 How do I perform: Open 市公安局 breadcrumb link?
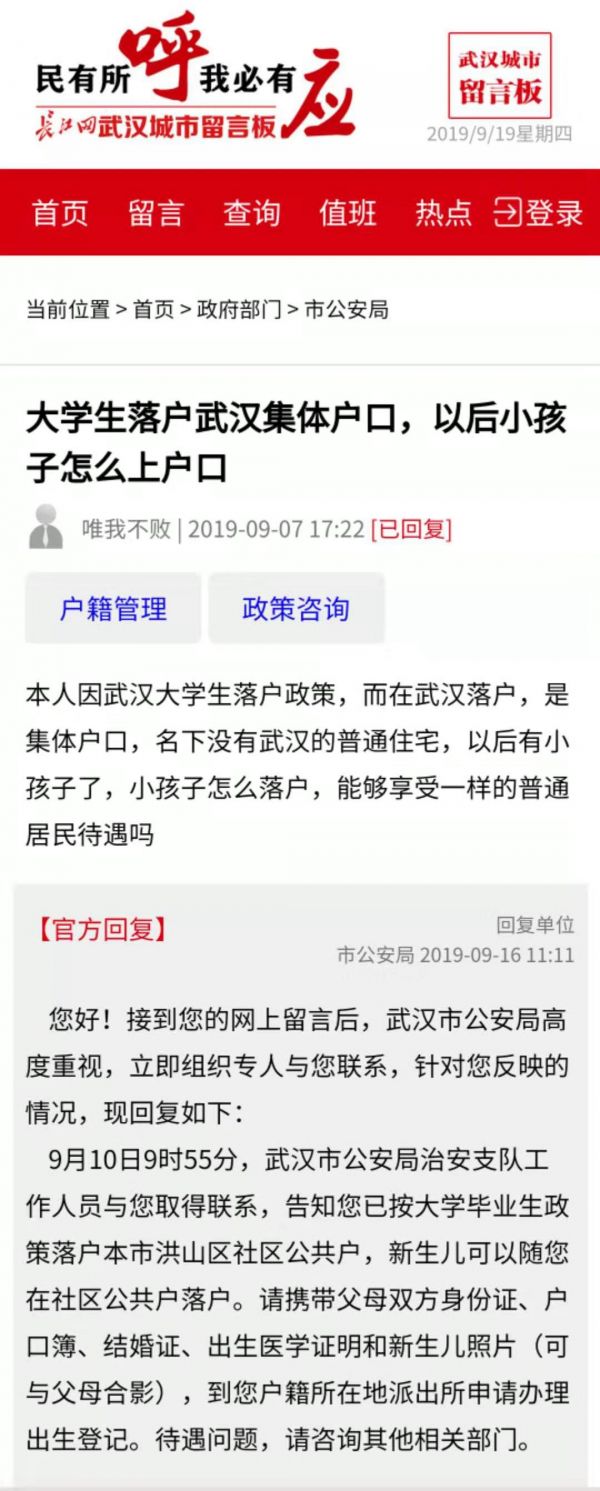346,310
